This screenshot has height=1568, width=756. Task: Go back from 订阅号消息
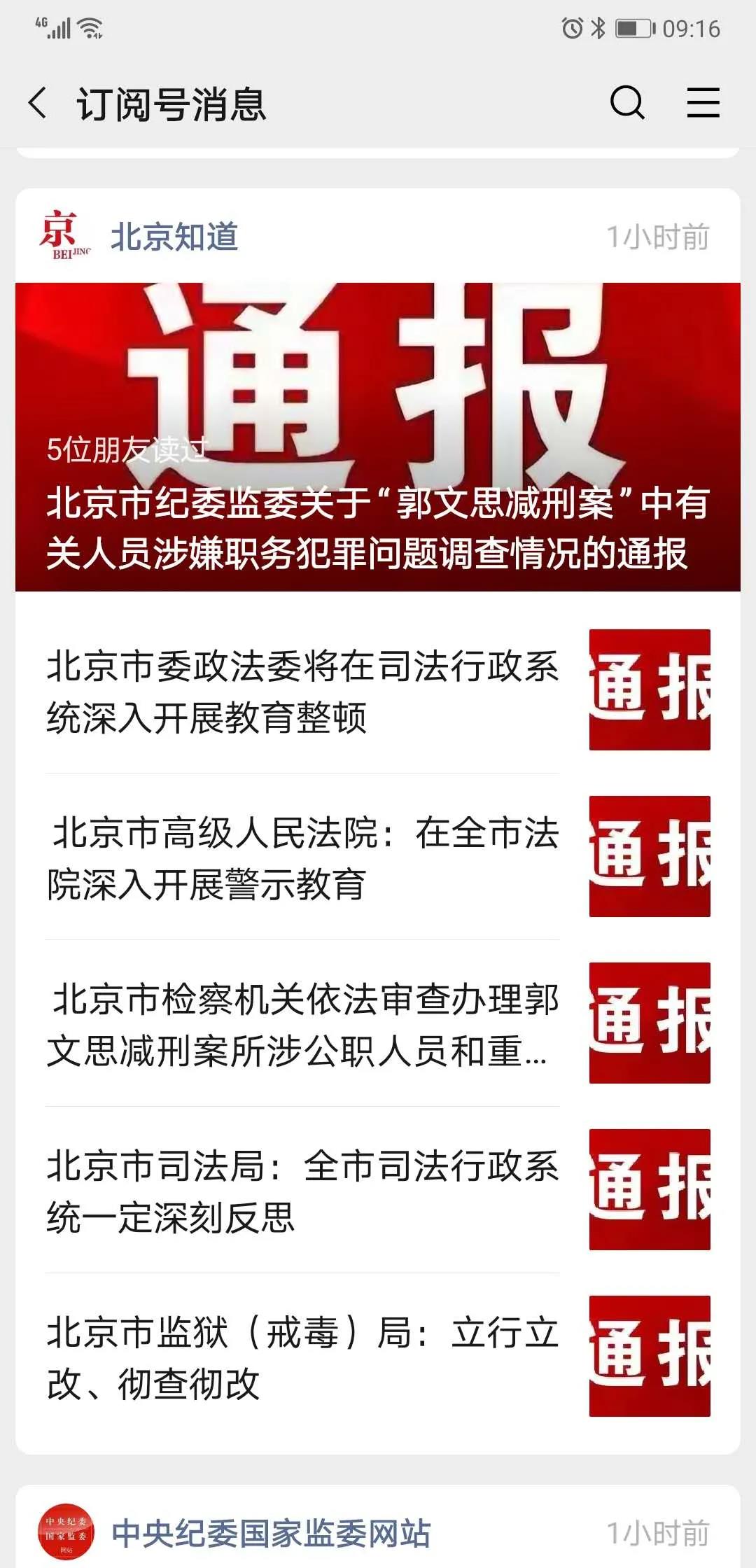[38, 104]
